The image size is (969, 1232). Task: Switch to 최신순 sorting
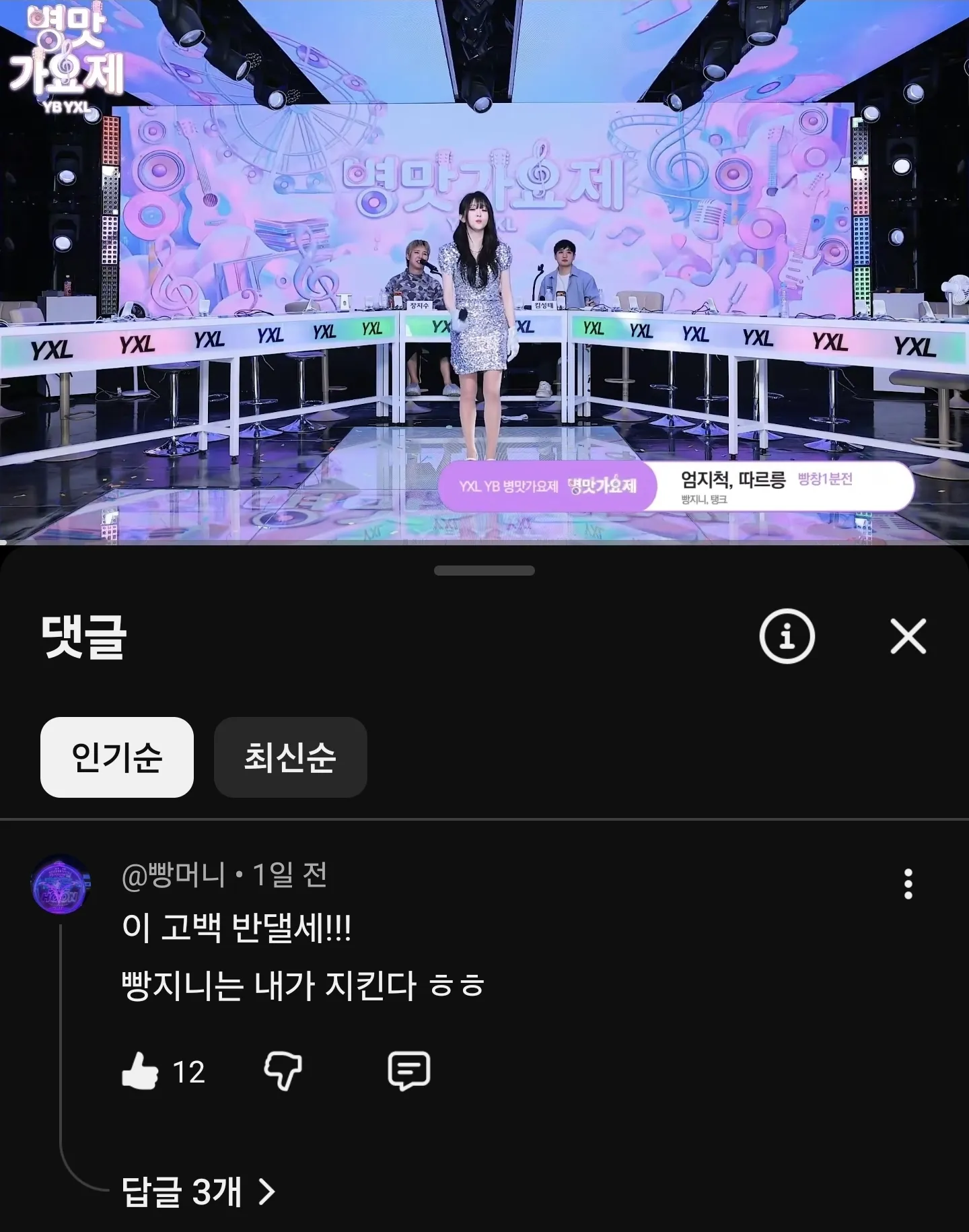pyautogui.click(x=290, y=757)
